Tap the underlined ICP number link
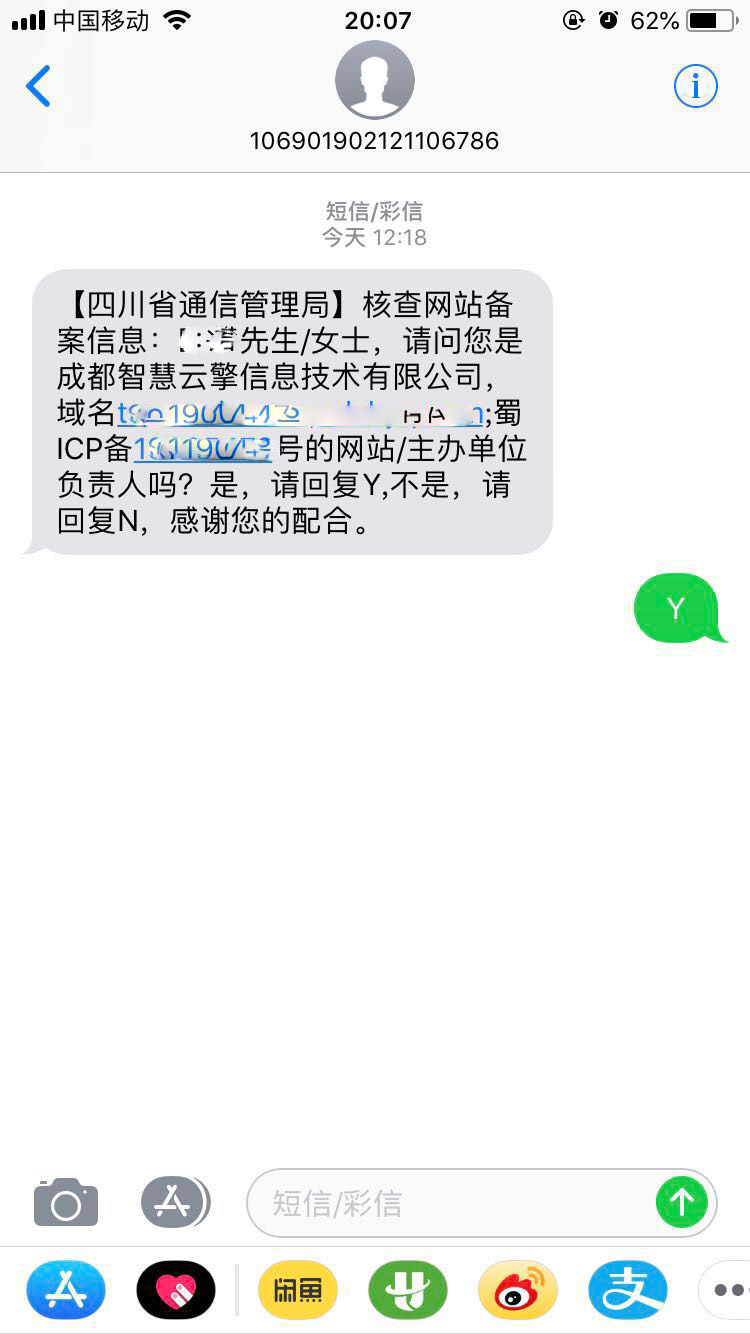The width and height of the screenshot is (750, 1334). point(202,449)
